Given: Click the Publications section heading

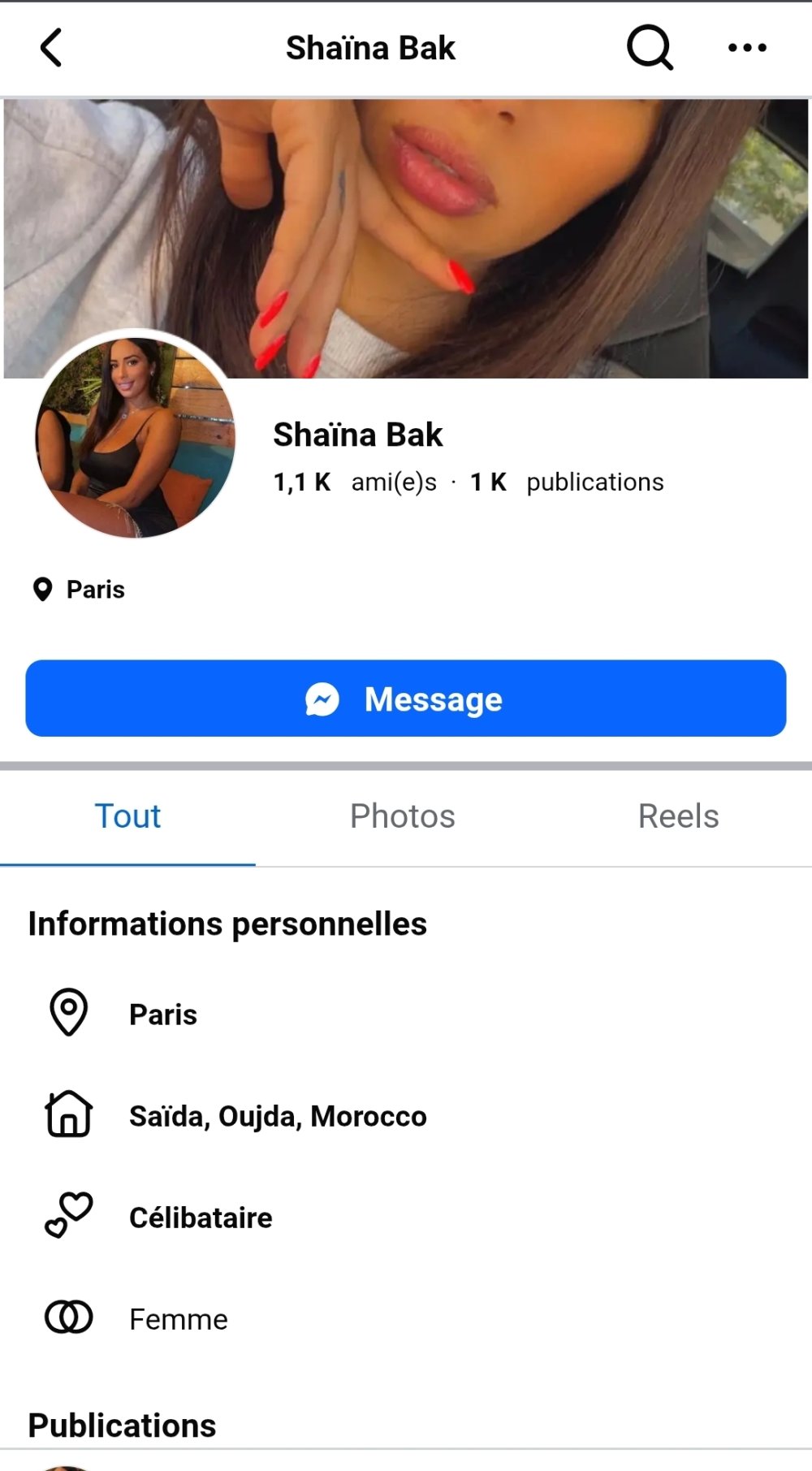Looking at the screenshot, I should [120, 1424].
